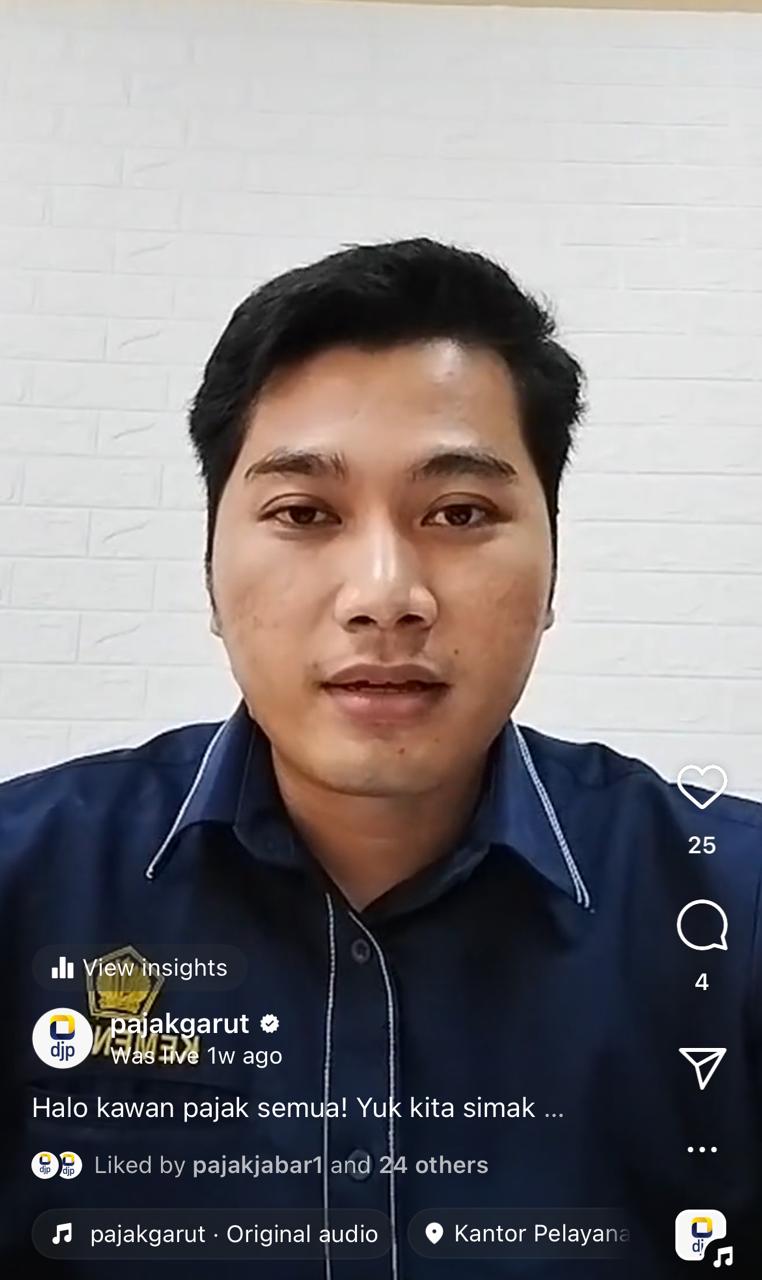Viewport: 762px width, 1280px height.
Task: Open the comments on this reel
Action: pyautogui.click(x=701, y=925)
